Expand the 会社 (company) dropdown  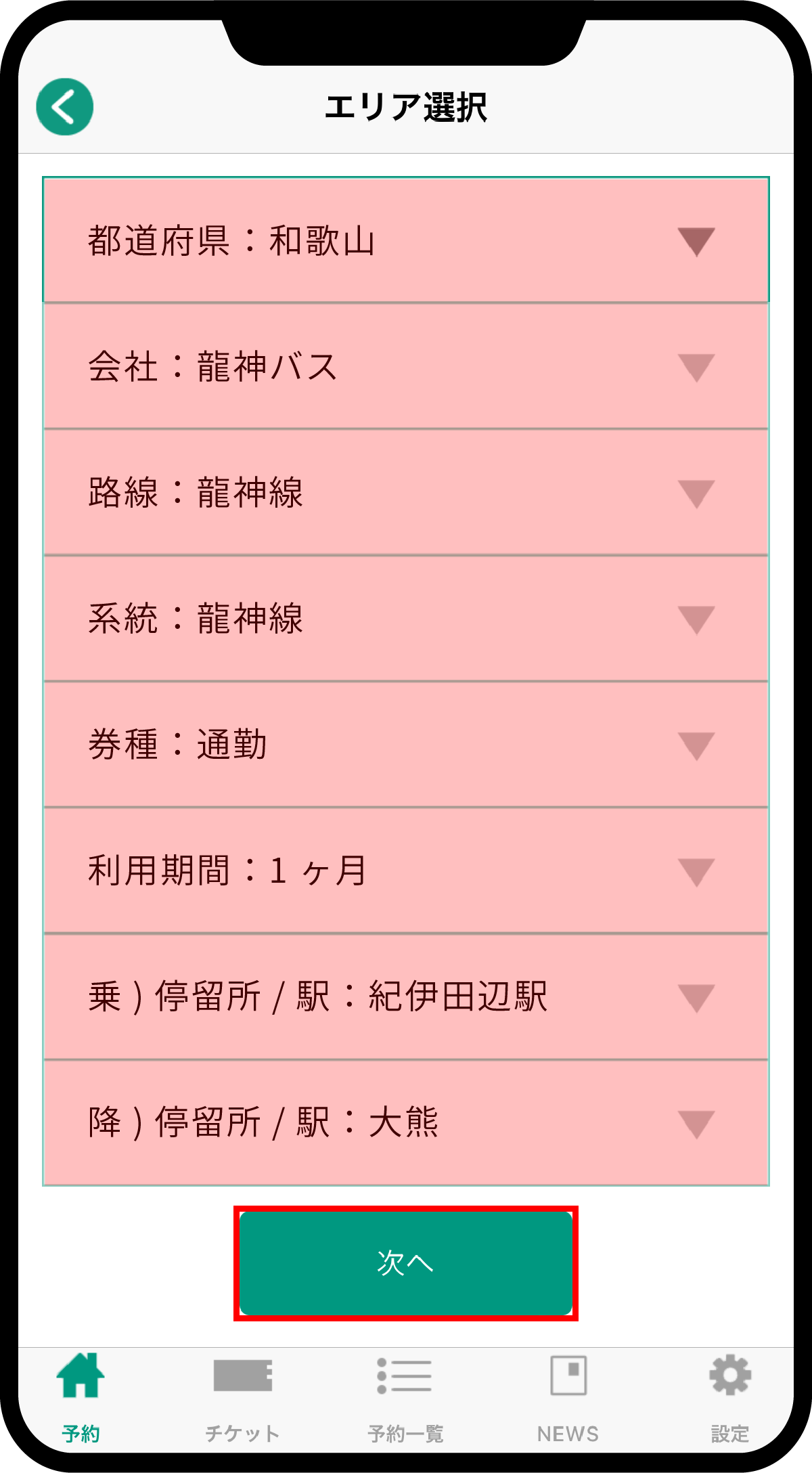pyautogui.click(x=406, y=366)
